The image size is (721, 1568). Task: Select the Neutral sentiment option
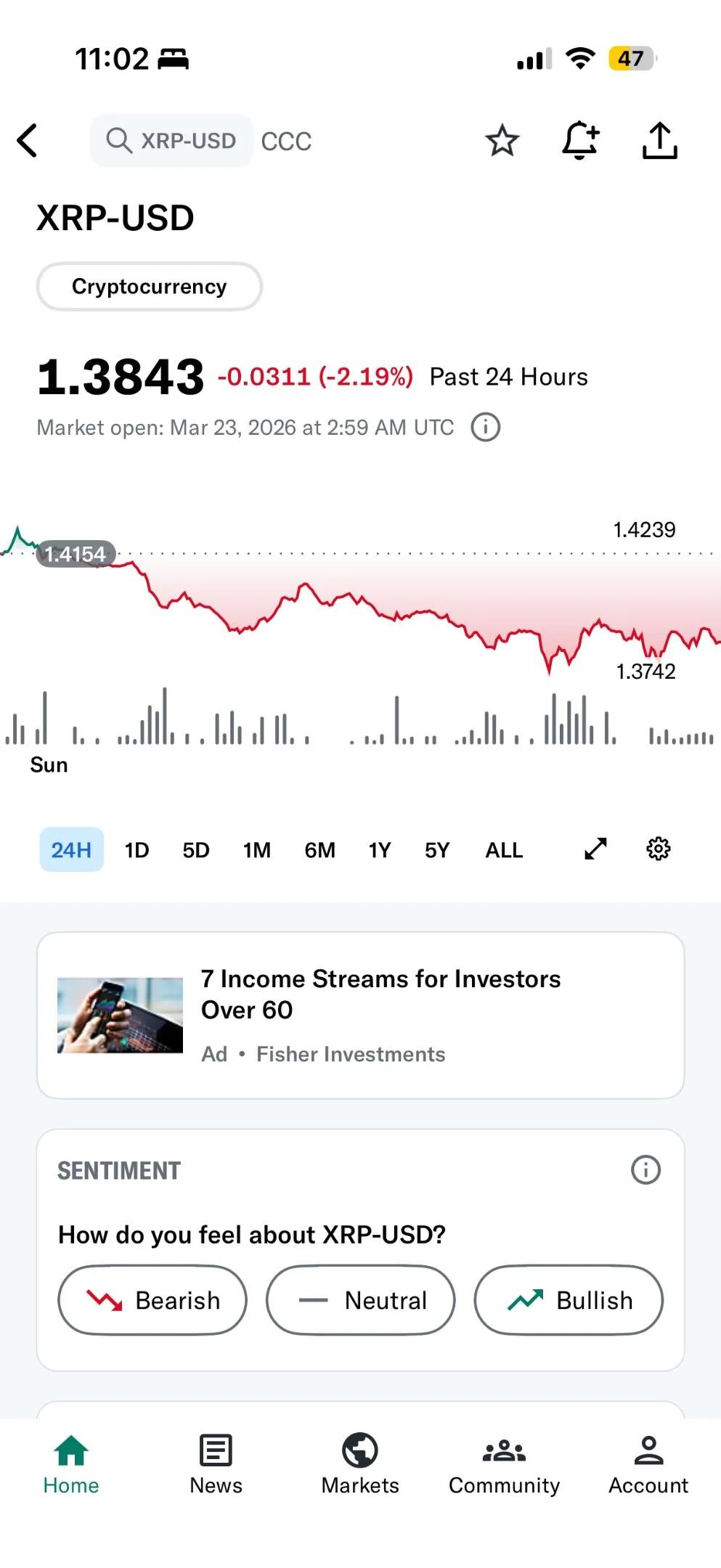[360, 1300]
